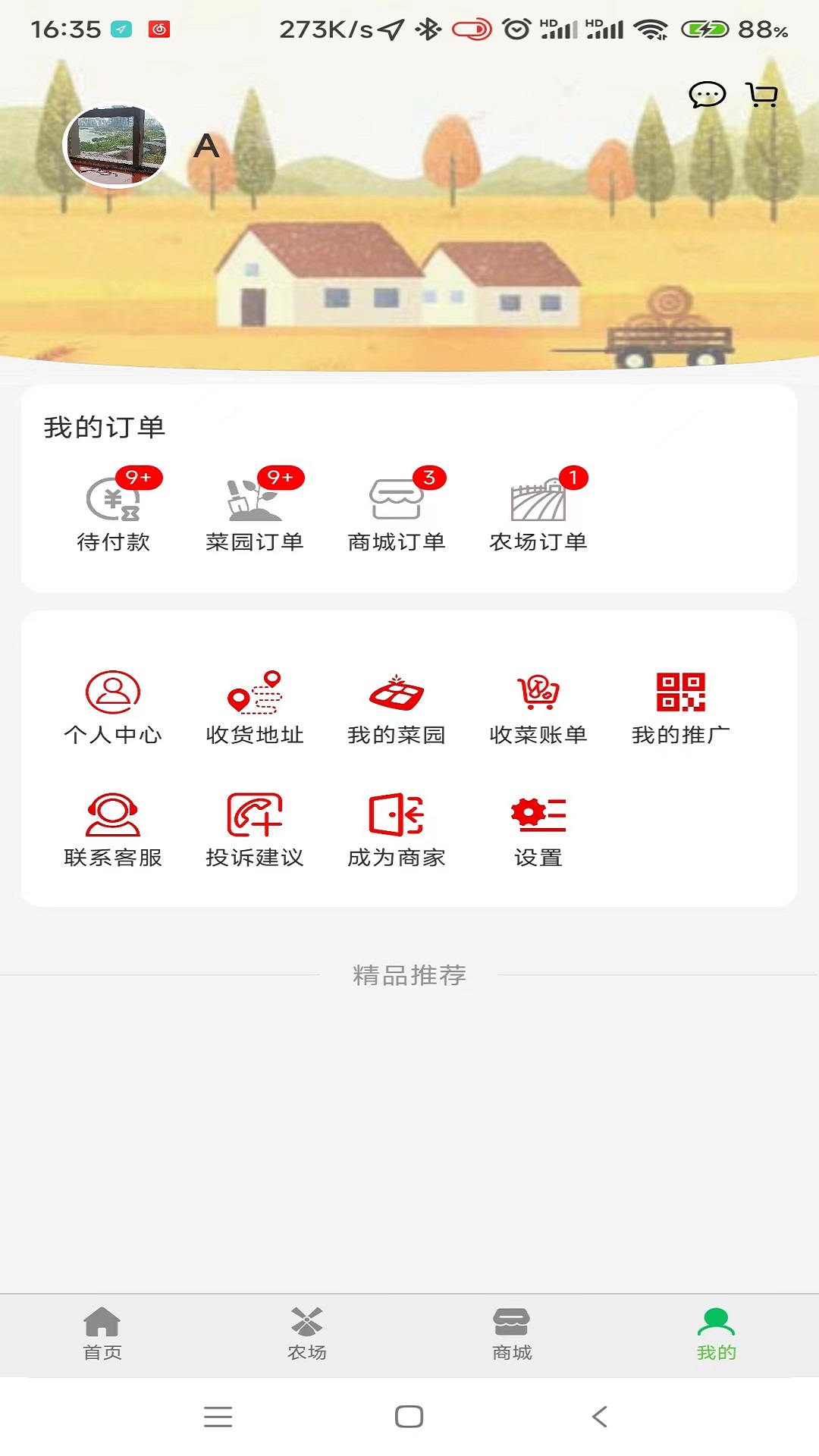This screenshot has width=819, height=1456.
Task: Open 个人中心 personal center
Action: [x=113, y=705]
